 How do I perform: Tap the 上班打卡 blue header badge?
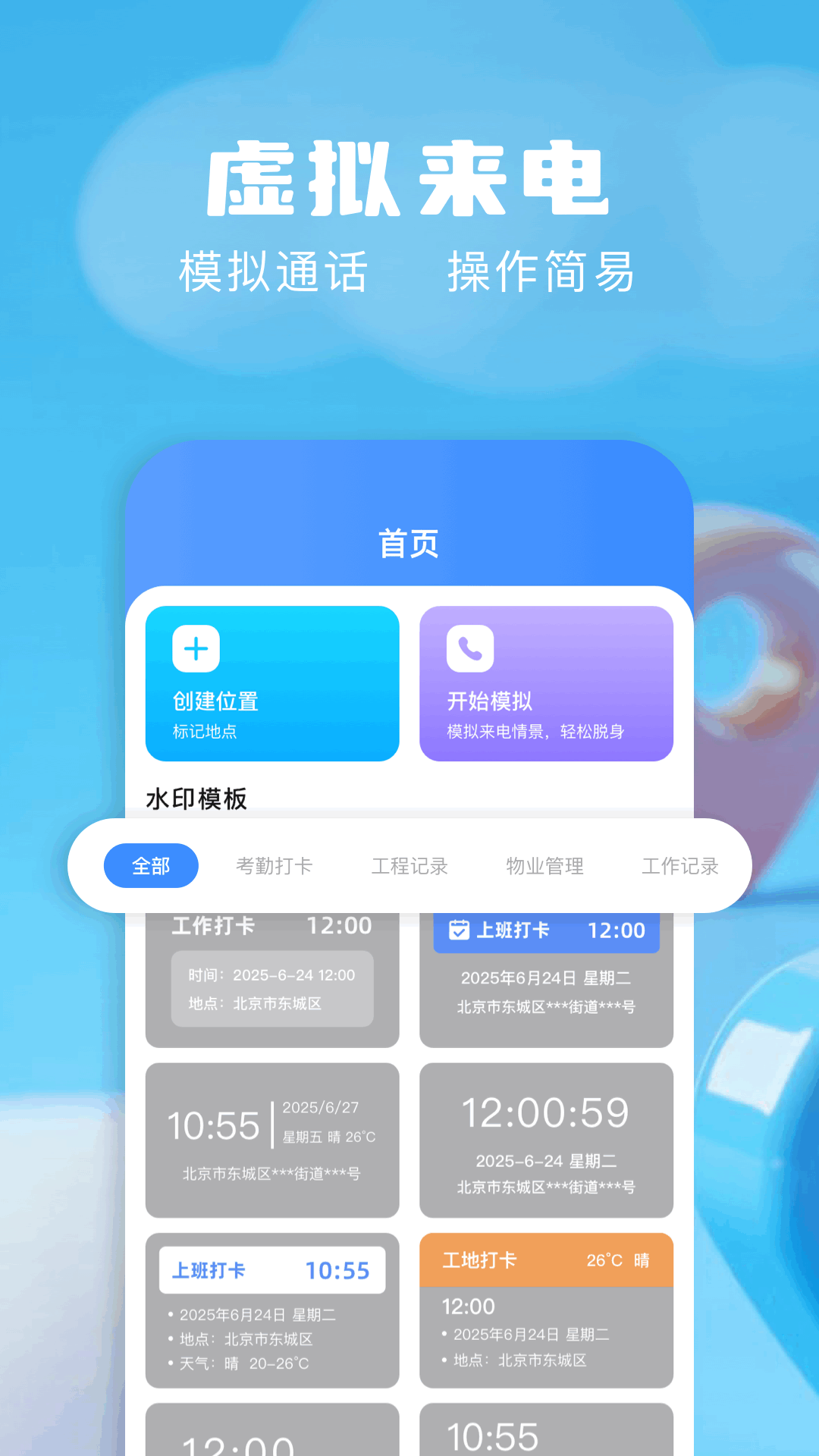coord(545,930)
